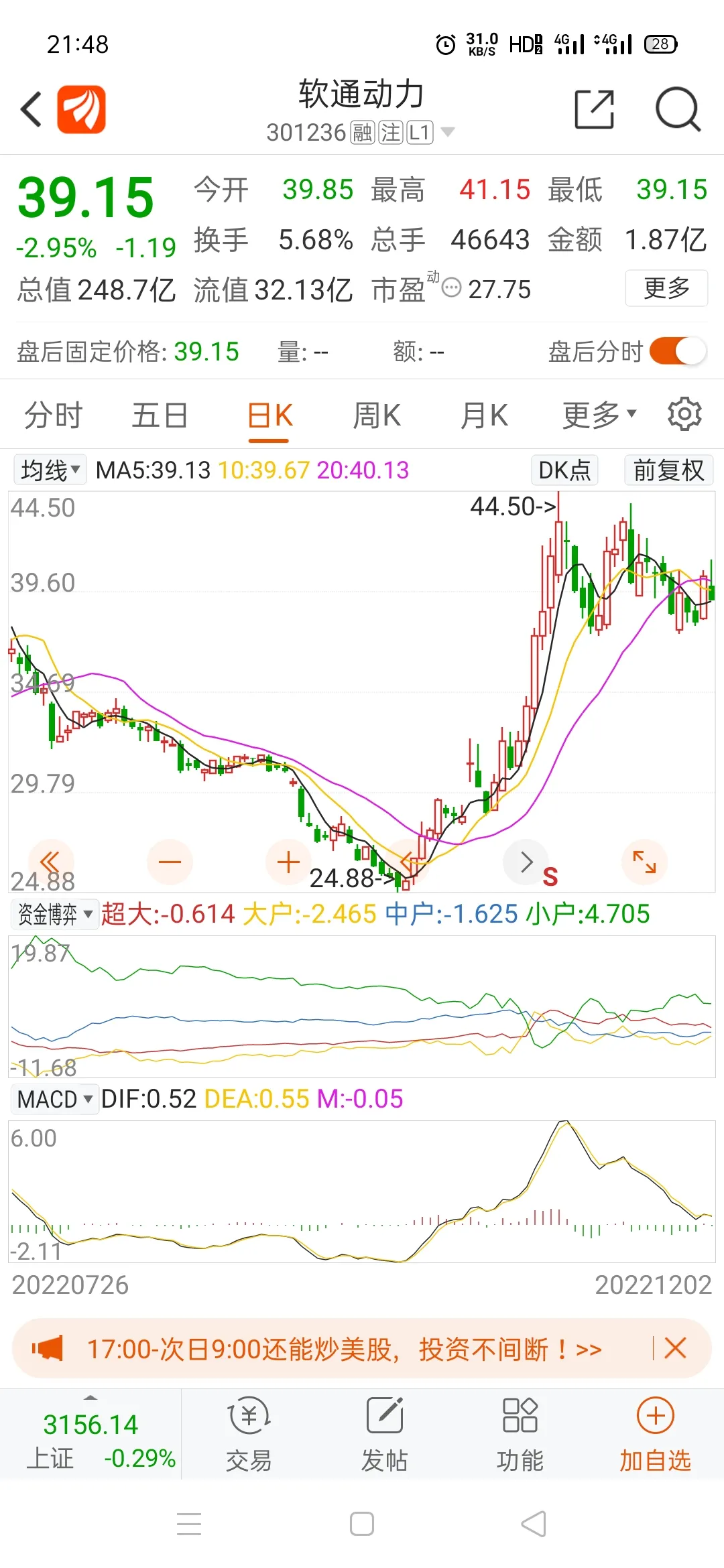
Task: Tap 更多 button for more quote data
Action: tap(666, 288)
